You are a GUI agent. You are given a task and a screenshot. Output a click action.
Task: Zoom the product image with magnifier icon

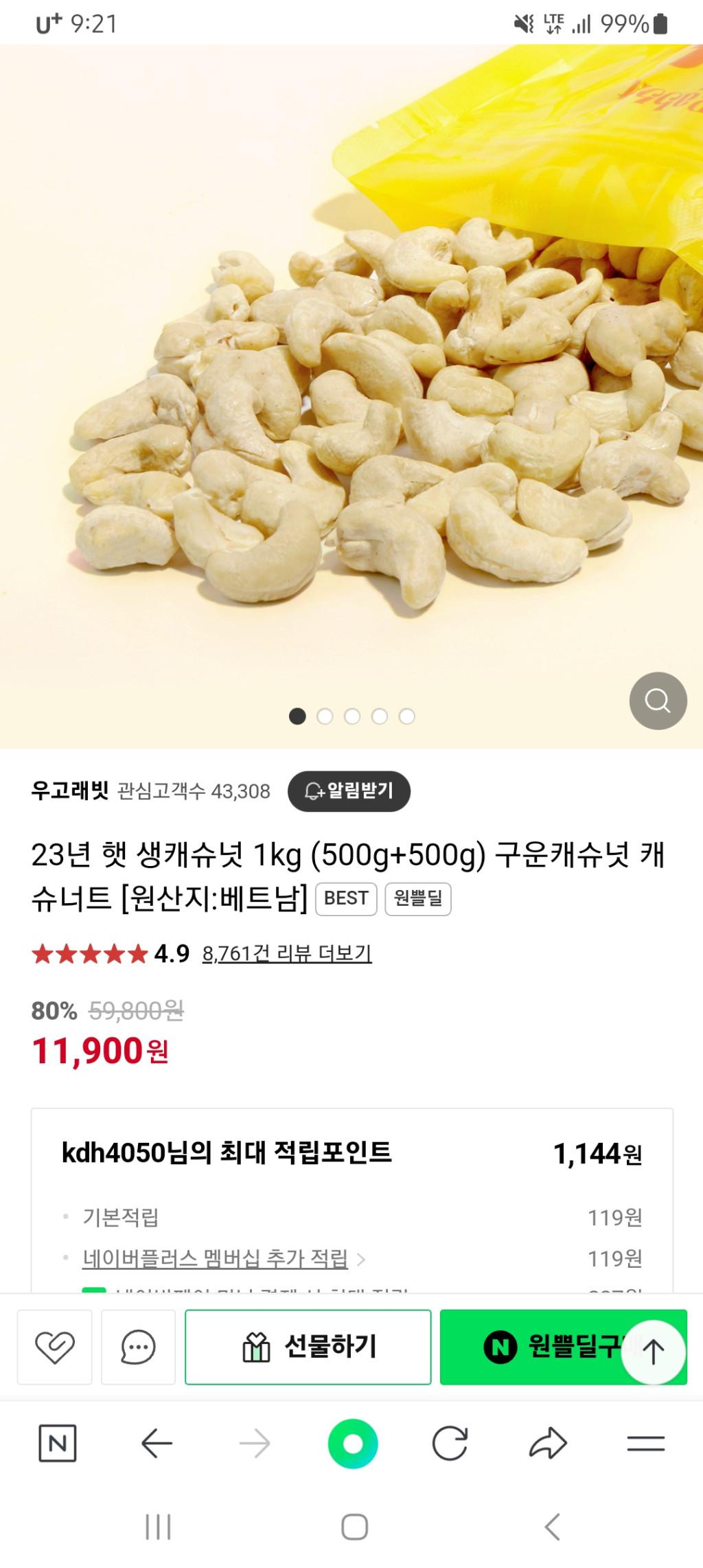click(658, 701)
